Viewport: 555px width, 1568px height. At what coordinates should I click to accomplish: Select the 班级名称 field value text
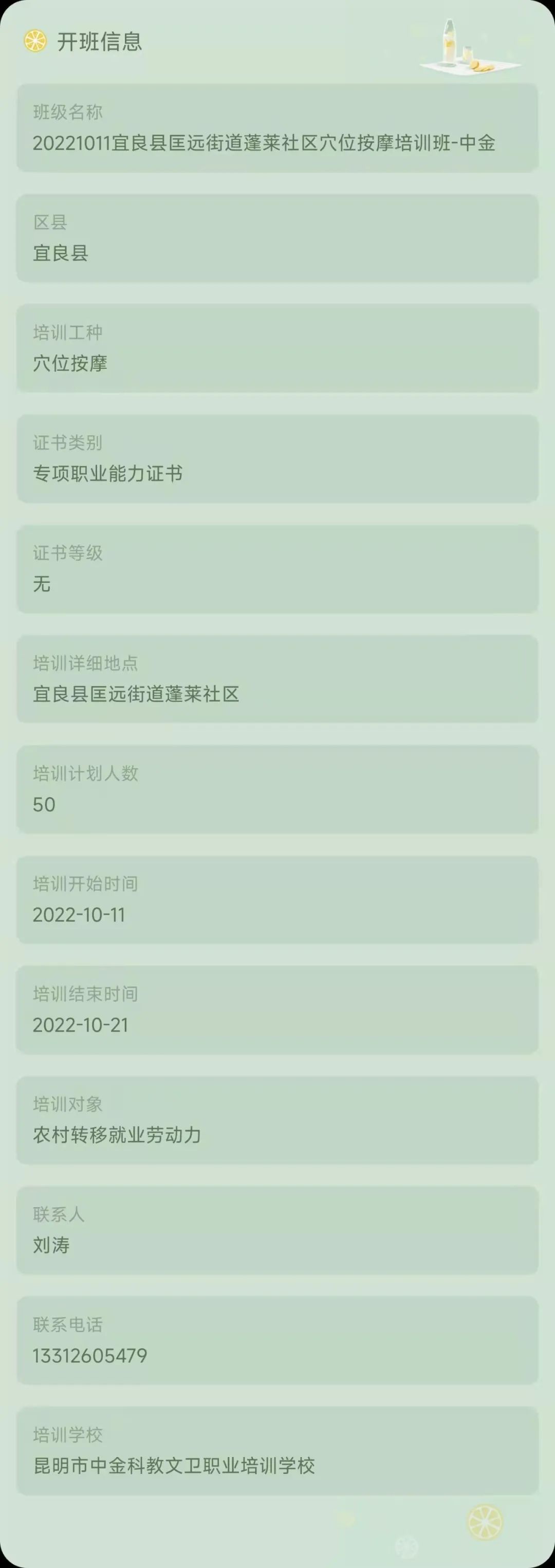point(265,143)
